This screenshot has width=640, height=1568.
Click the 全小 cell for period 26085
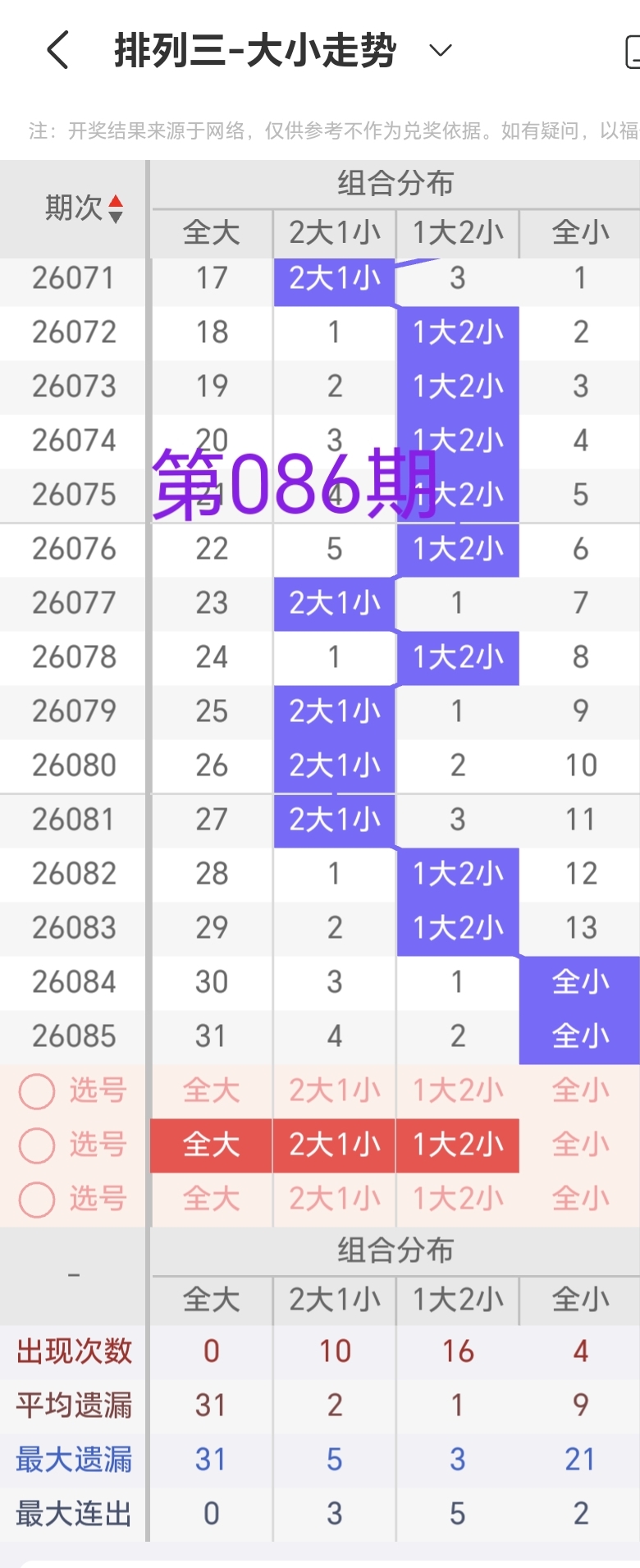click(x=579, y=1035)
